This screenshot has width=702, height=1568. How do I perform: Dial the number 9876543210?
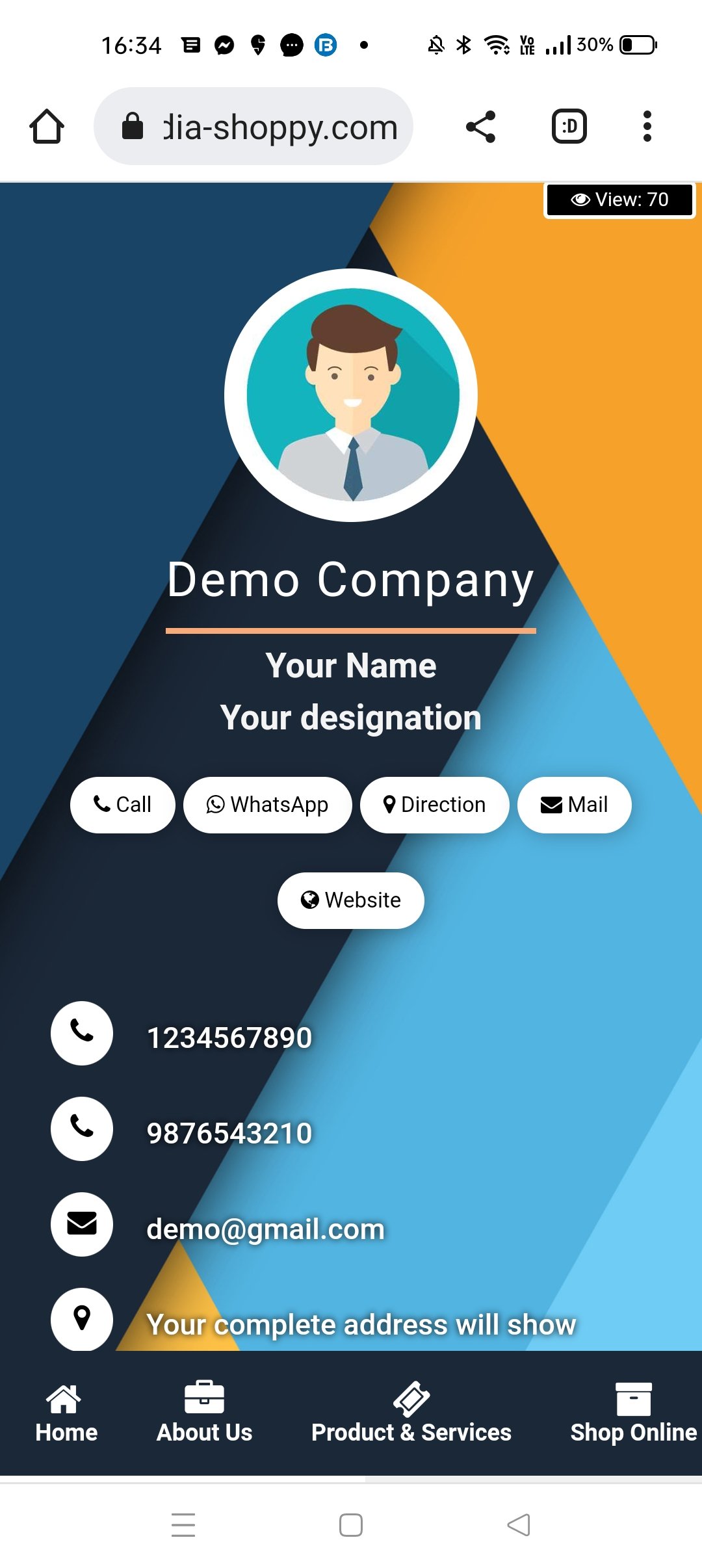[x=229, y=1133]
